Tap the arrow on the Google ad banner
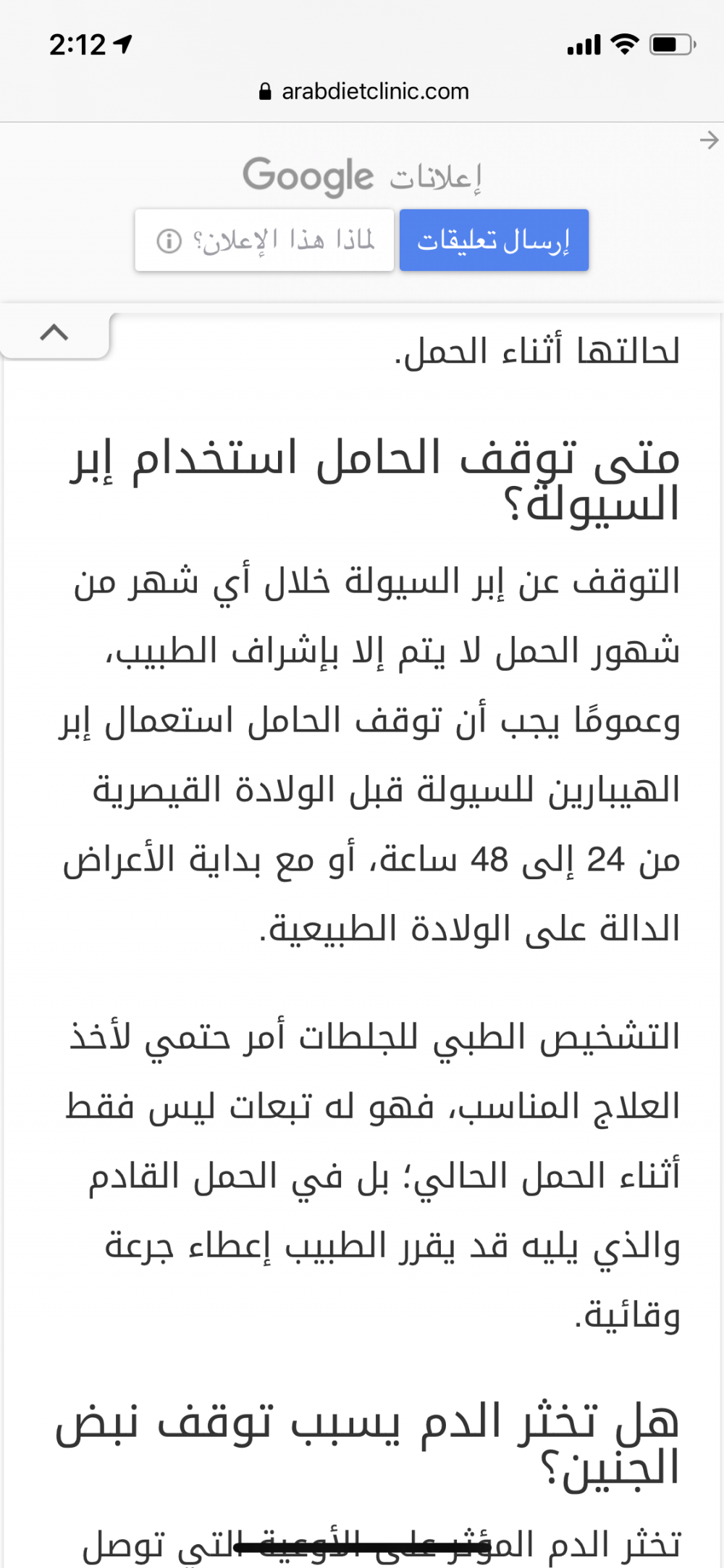Image resolution: width=724 pixels, height=1568 pixels. point(709,140)
